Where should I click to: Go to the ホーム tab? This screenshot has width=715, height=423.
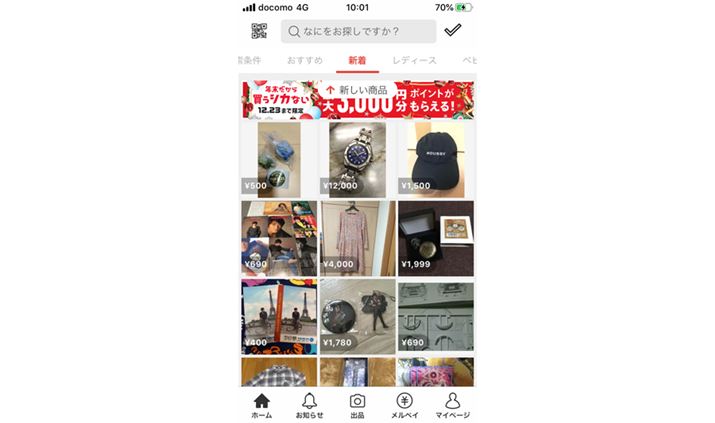click(x=261, y=405)
